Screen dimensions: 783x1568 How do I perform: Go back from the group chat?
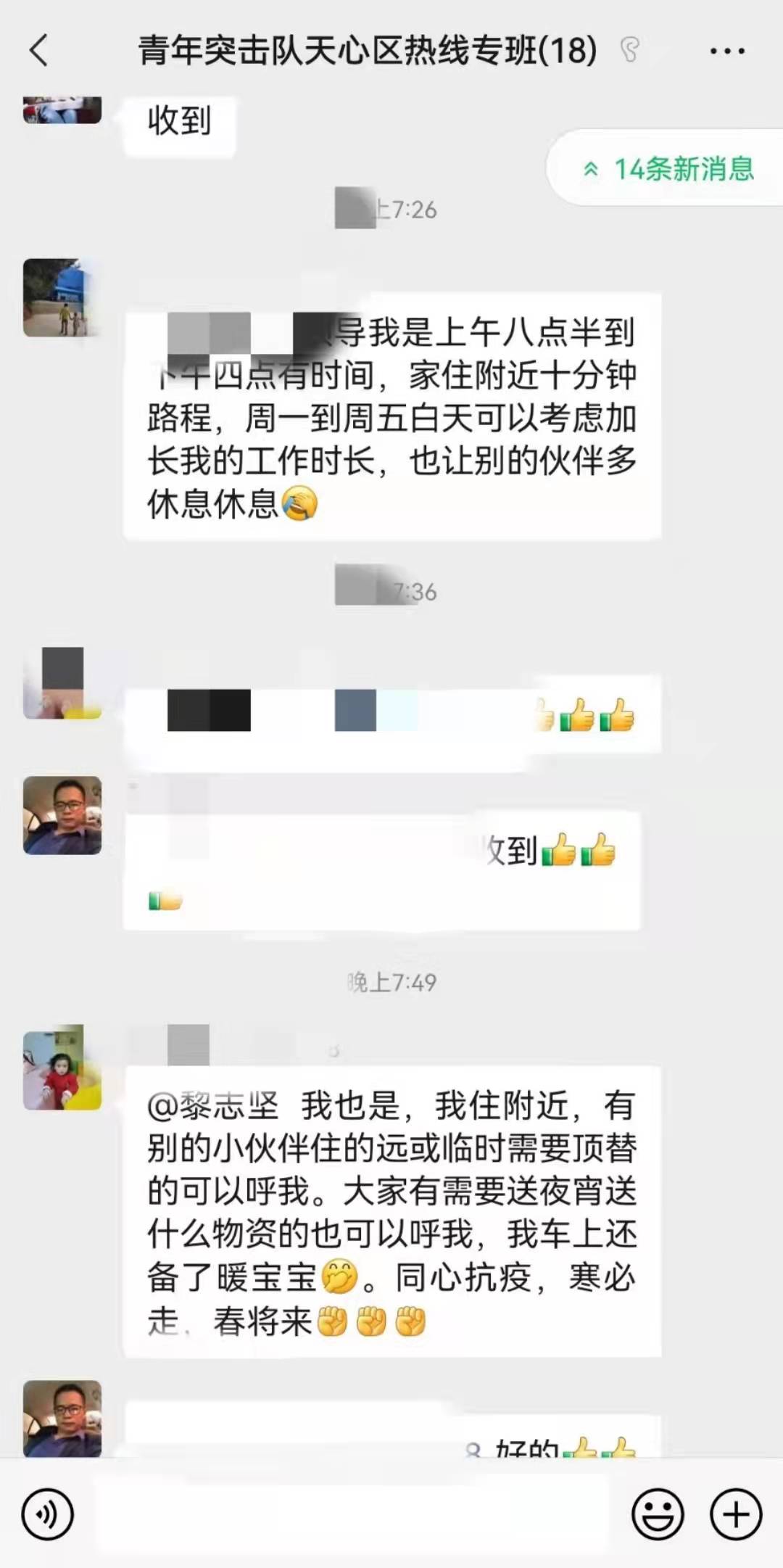tap(39, 51)
